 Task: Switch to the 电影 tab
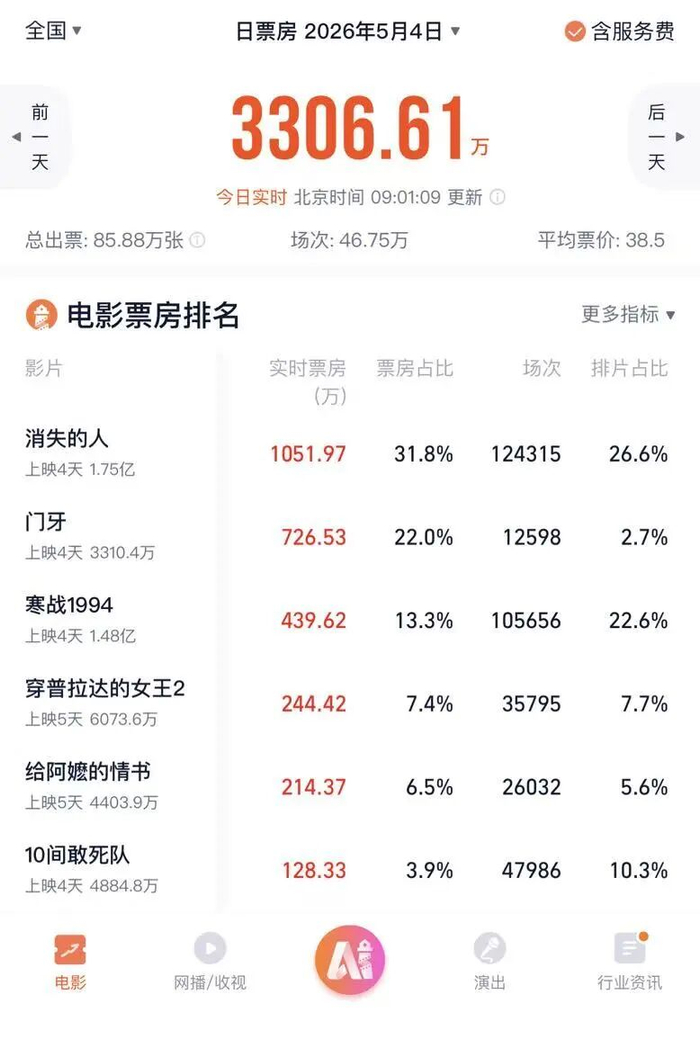pyautogui.click(x=70, y=962)
